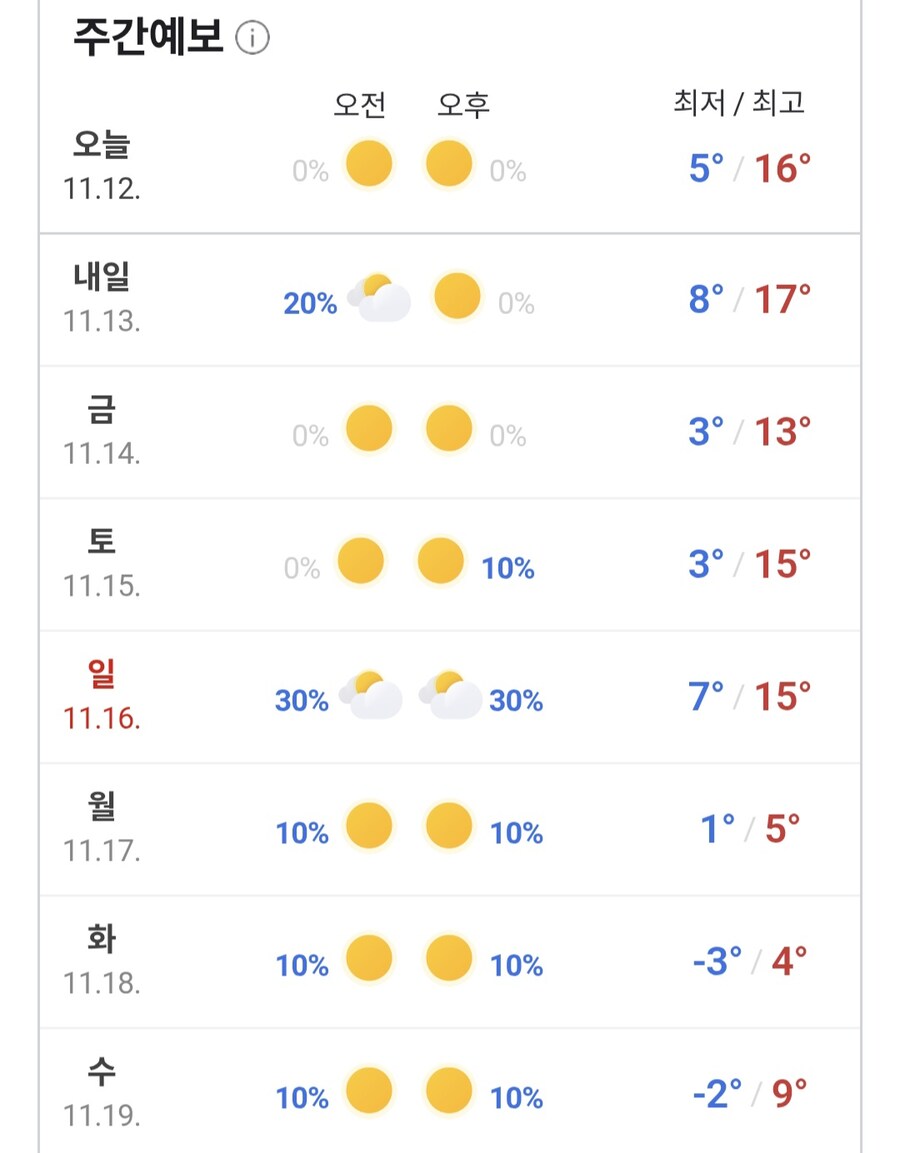Select the 오전 column label

click(362, 103)
